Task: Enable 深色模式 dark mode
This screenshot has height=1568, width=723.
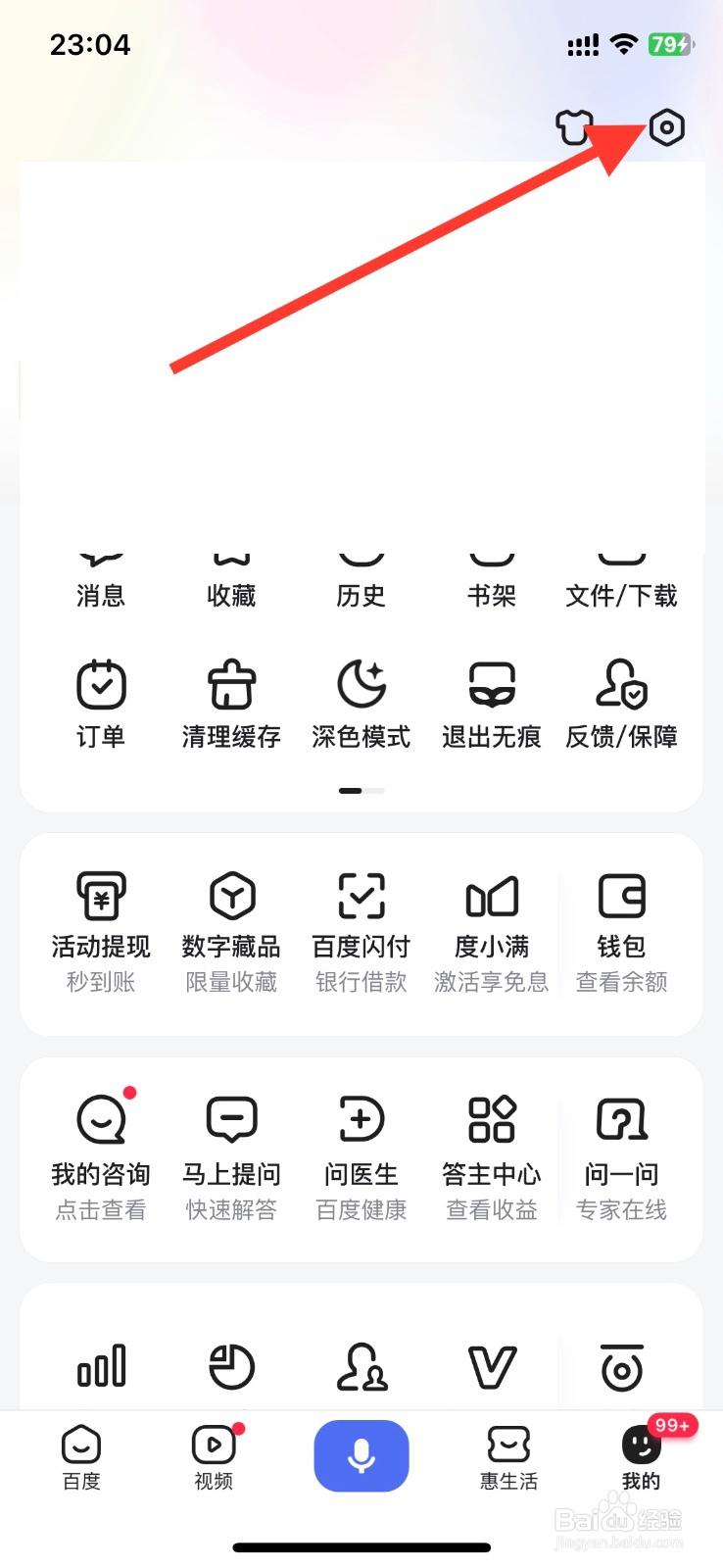Action: click(x=361, y=703)
